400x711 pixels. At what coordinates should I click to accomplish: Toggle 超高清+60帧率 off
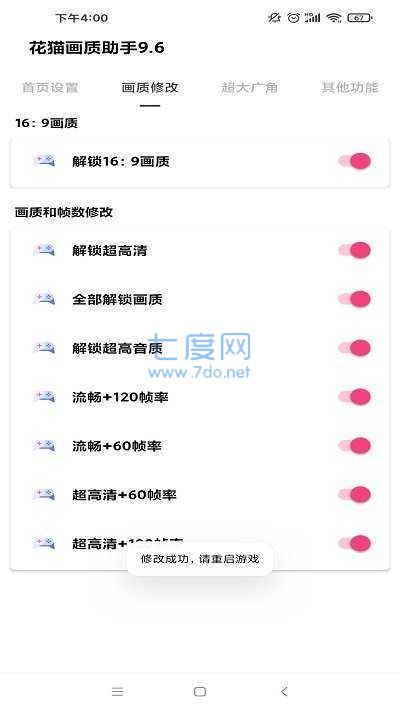pyautogui.click(x=355, y=495)
